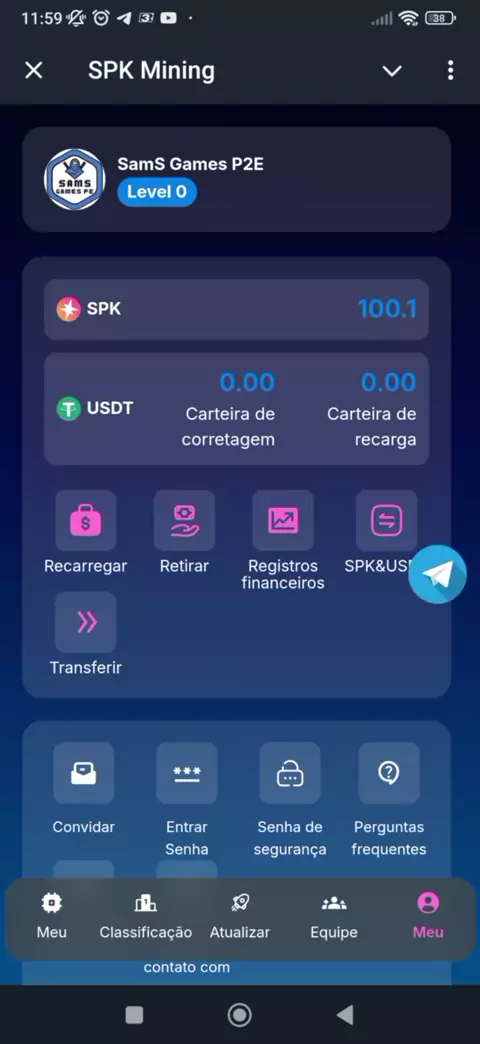Screen dimensions: 480x1044
Task: Tap the system back button
Action: (x=345, y=1015)
